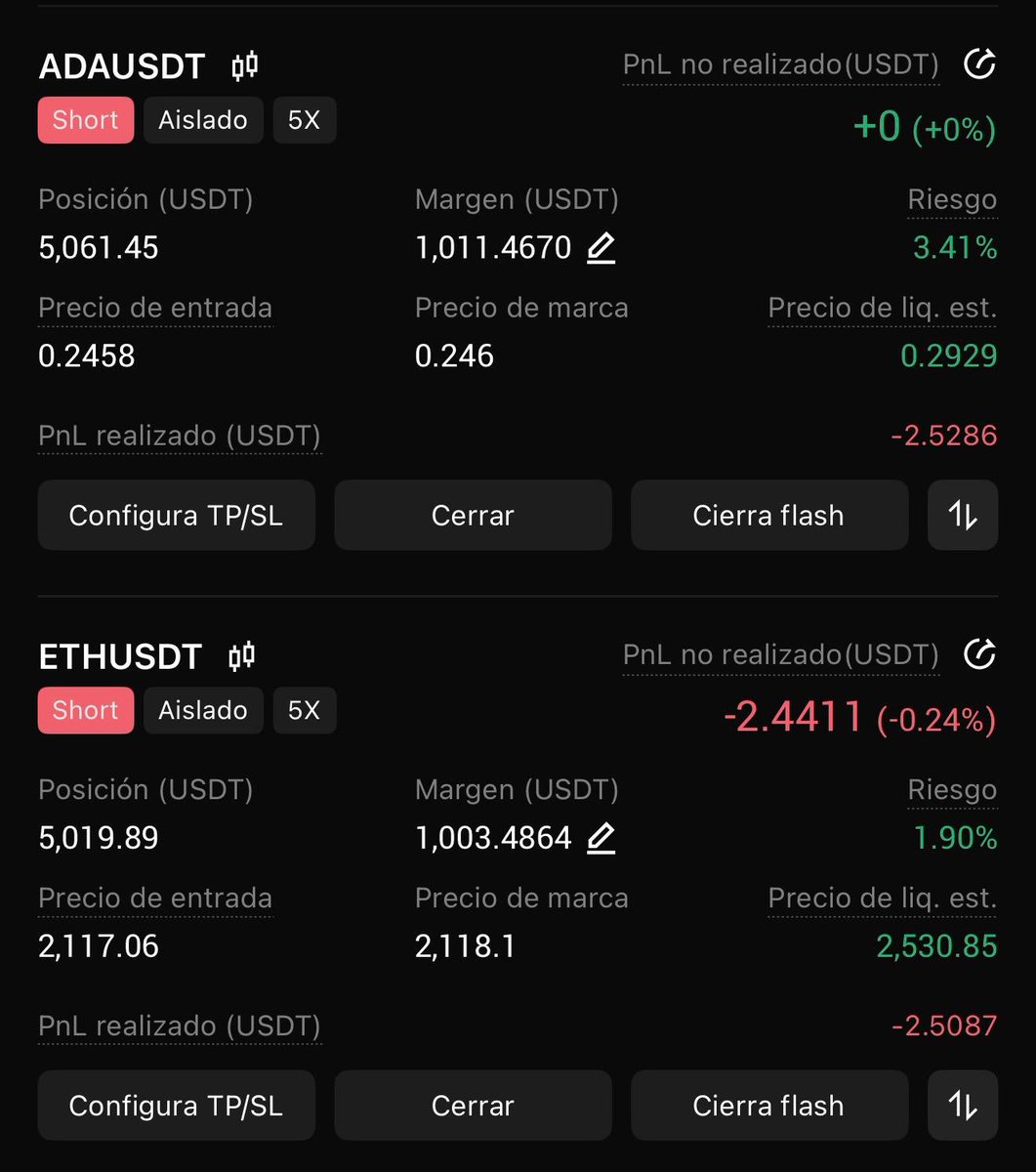The height and width of the screenshot is (1172, 1036).
Task: Open the ADAUSDT chart icon
Action: pos(244,66)
